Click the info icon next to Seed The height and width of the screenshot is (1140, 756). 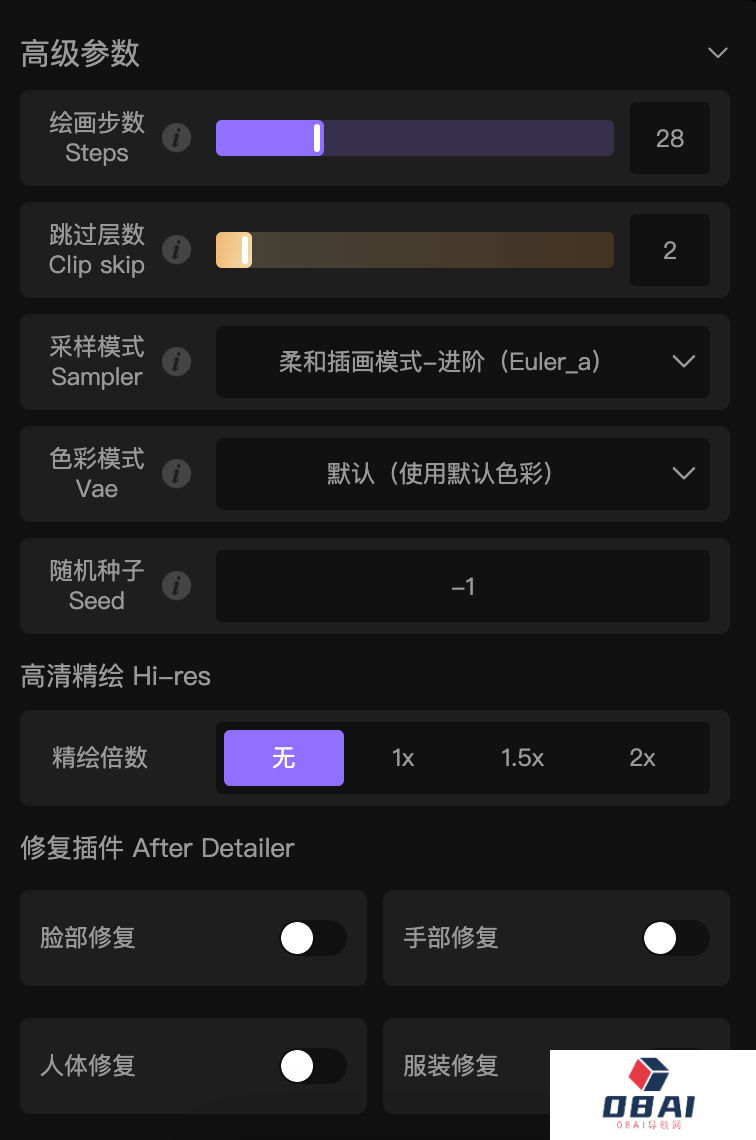pos(177,586)
